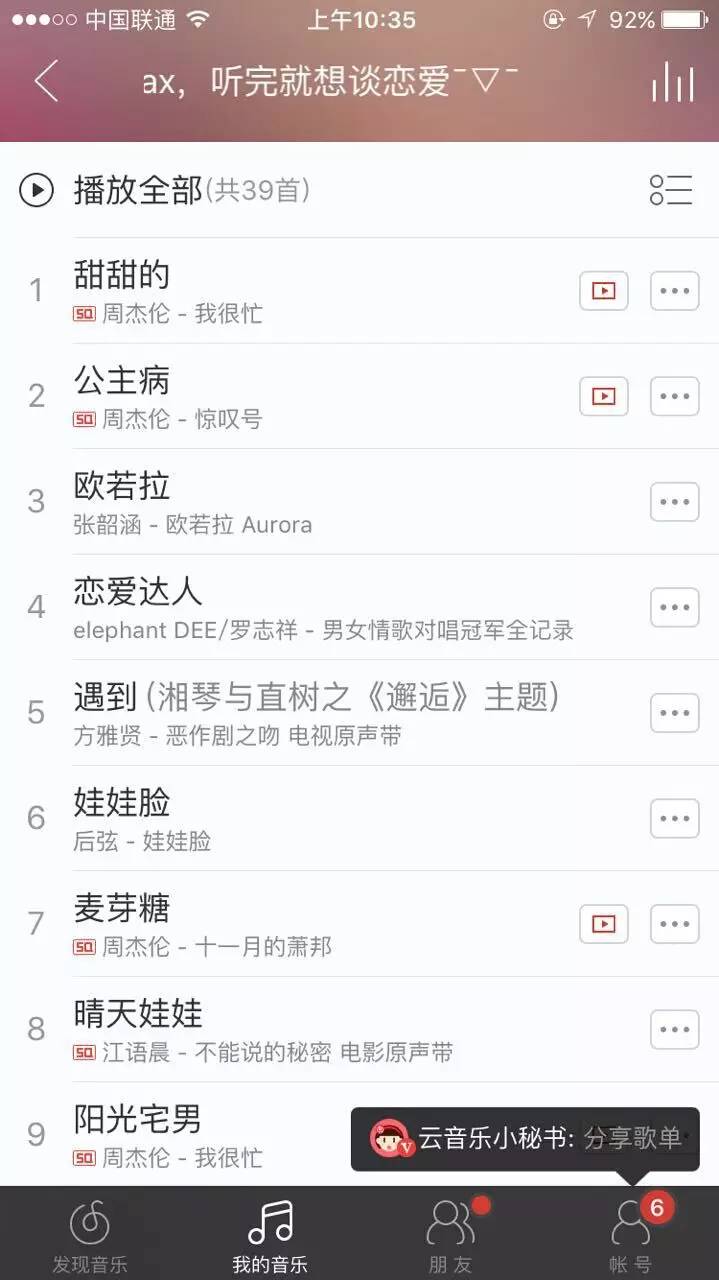This screenshot has height=1280, width=719.
Task: Watch the music video for 公主病
Action: coord(604,396)
